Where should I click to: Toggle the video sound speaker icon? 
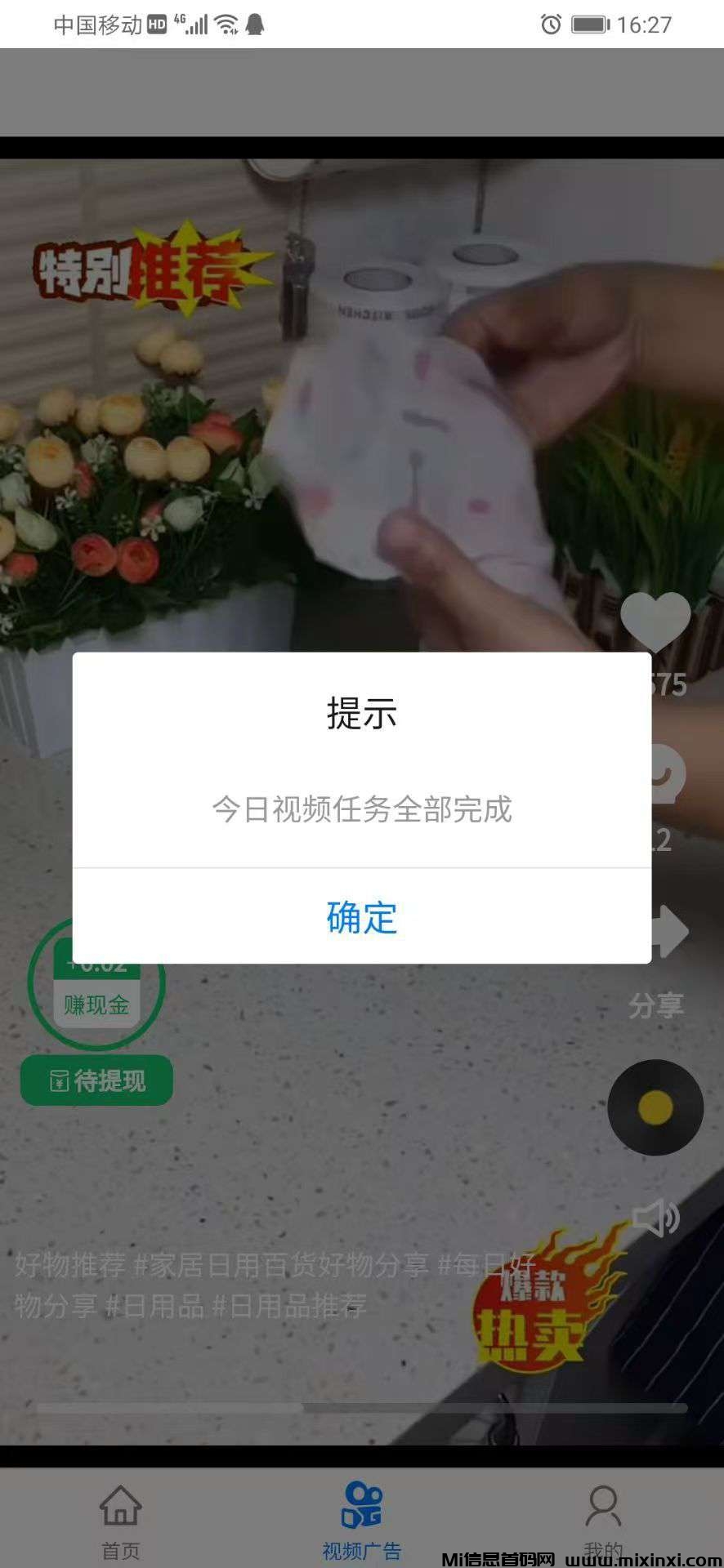click(655, 1218)
